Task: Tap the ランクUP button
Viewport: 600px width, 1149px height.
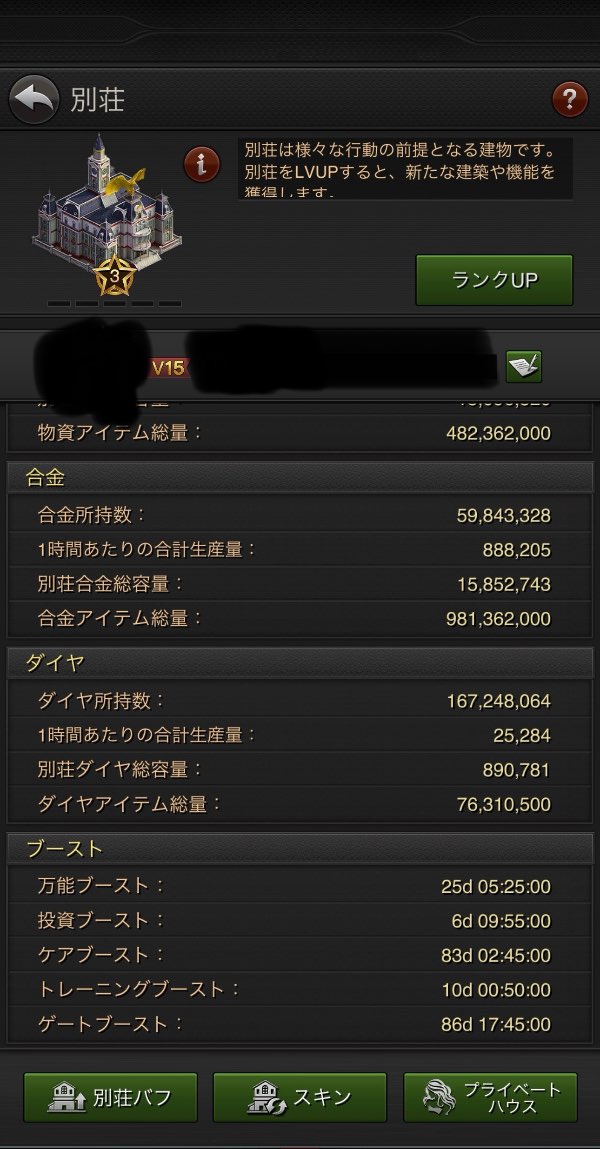Action: pos(494,280)
